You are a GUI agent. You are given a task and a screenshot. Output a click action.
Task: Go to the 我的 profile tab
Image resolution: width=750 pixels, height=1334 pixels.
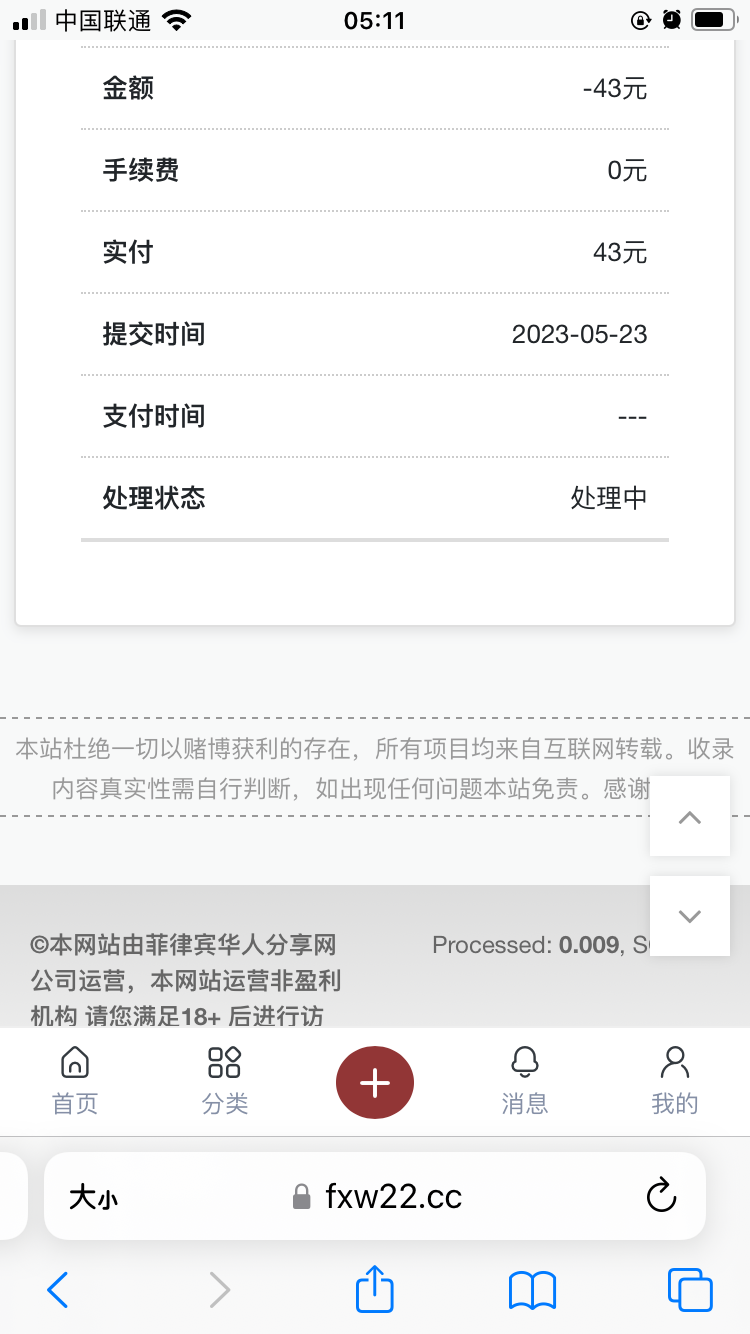pyautogui.click(x=675, y=1081)
